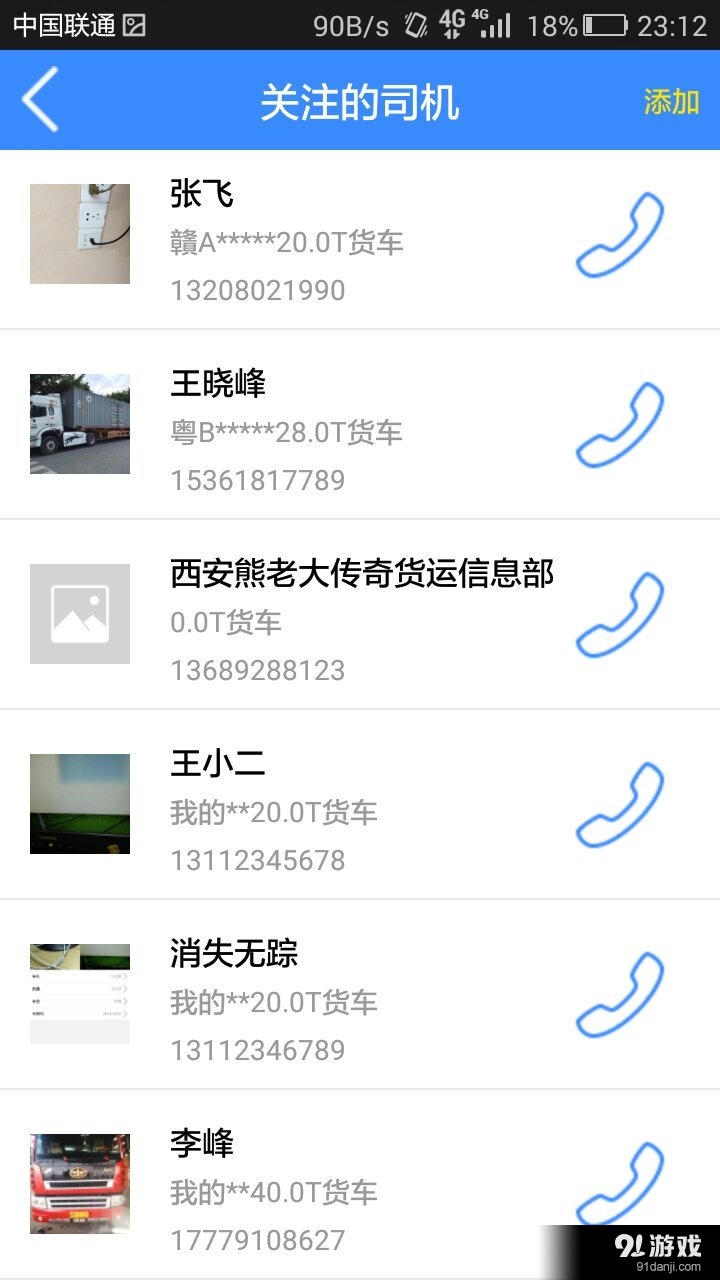The height and width of the screenshot is (1280, 720).
Task: Select 李峰's phone number 17779108627
Action: pos(256,1240)
